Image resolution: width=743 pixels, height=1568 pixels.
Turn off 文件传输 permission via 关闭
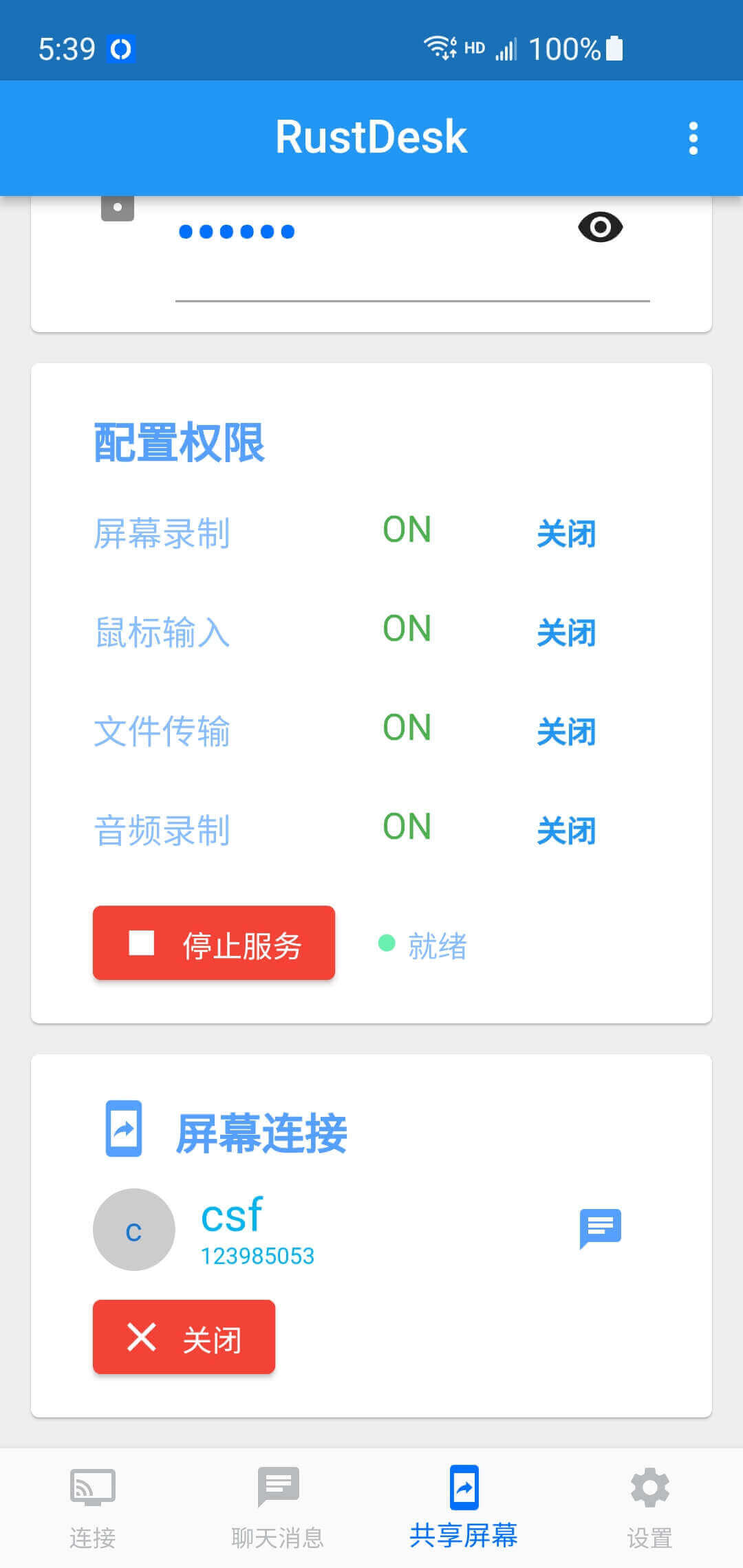pos(566,732)
